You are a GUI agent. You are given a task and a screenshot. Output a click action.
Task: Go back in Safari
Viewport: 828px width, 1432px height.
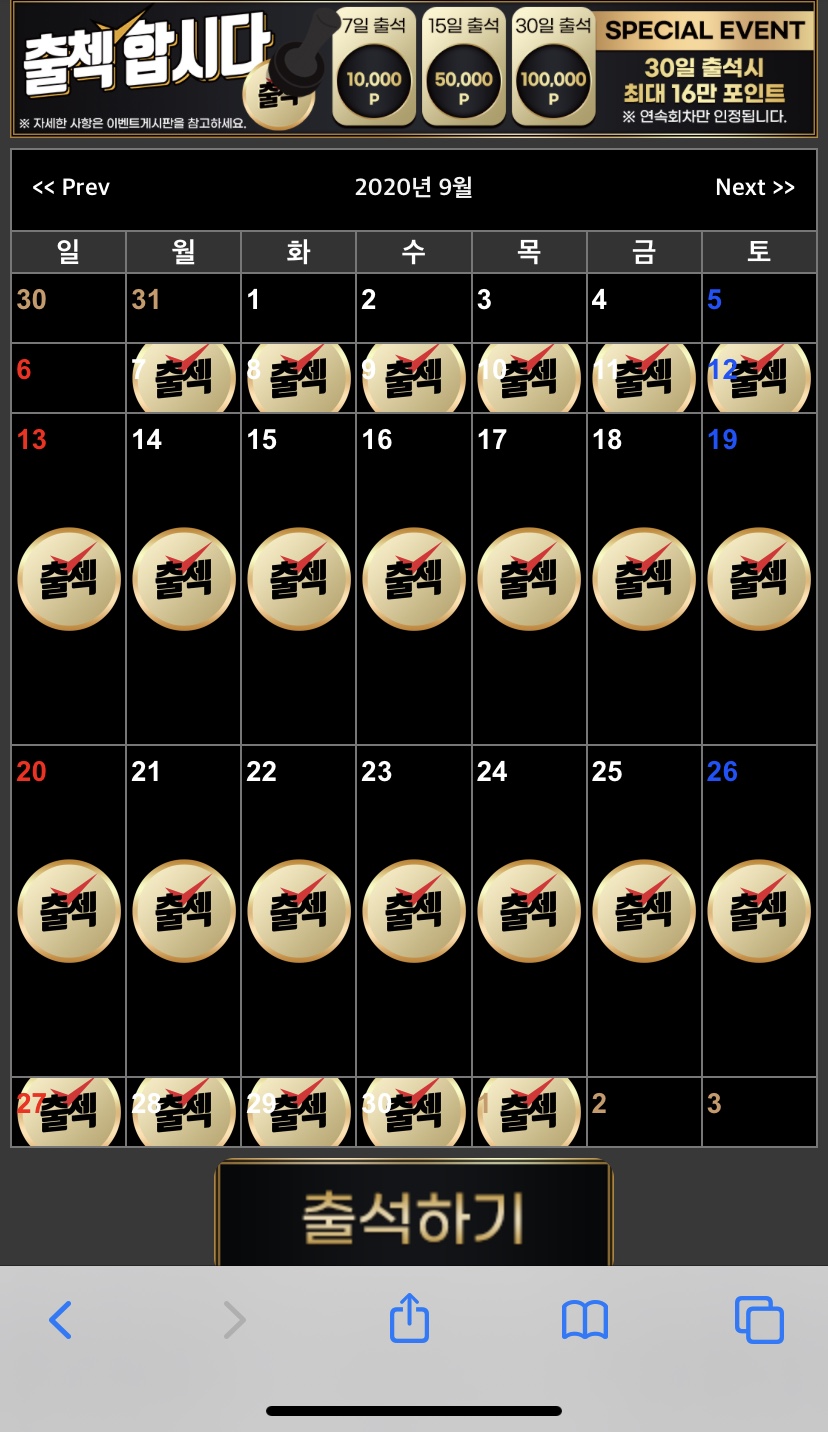[x=61, y=1320]
